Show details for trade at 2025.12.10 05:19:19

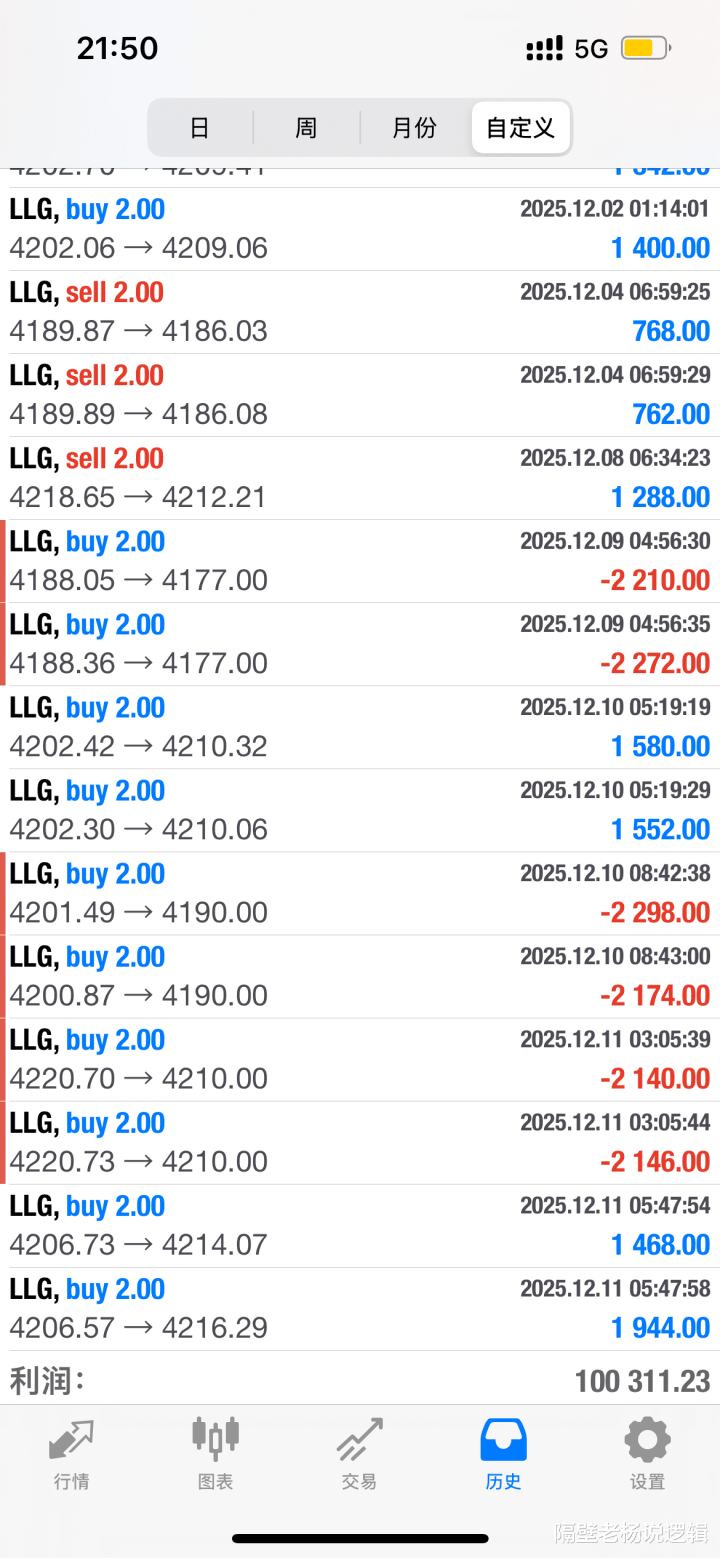(360, 727)
